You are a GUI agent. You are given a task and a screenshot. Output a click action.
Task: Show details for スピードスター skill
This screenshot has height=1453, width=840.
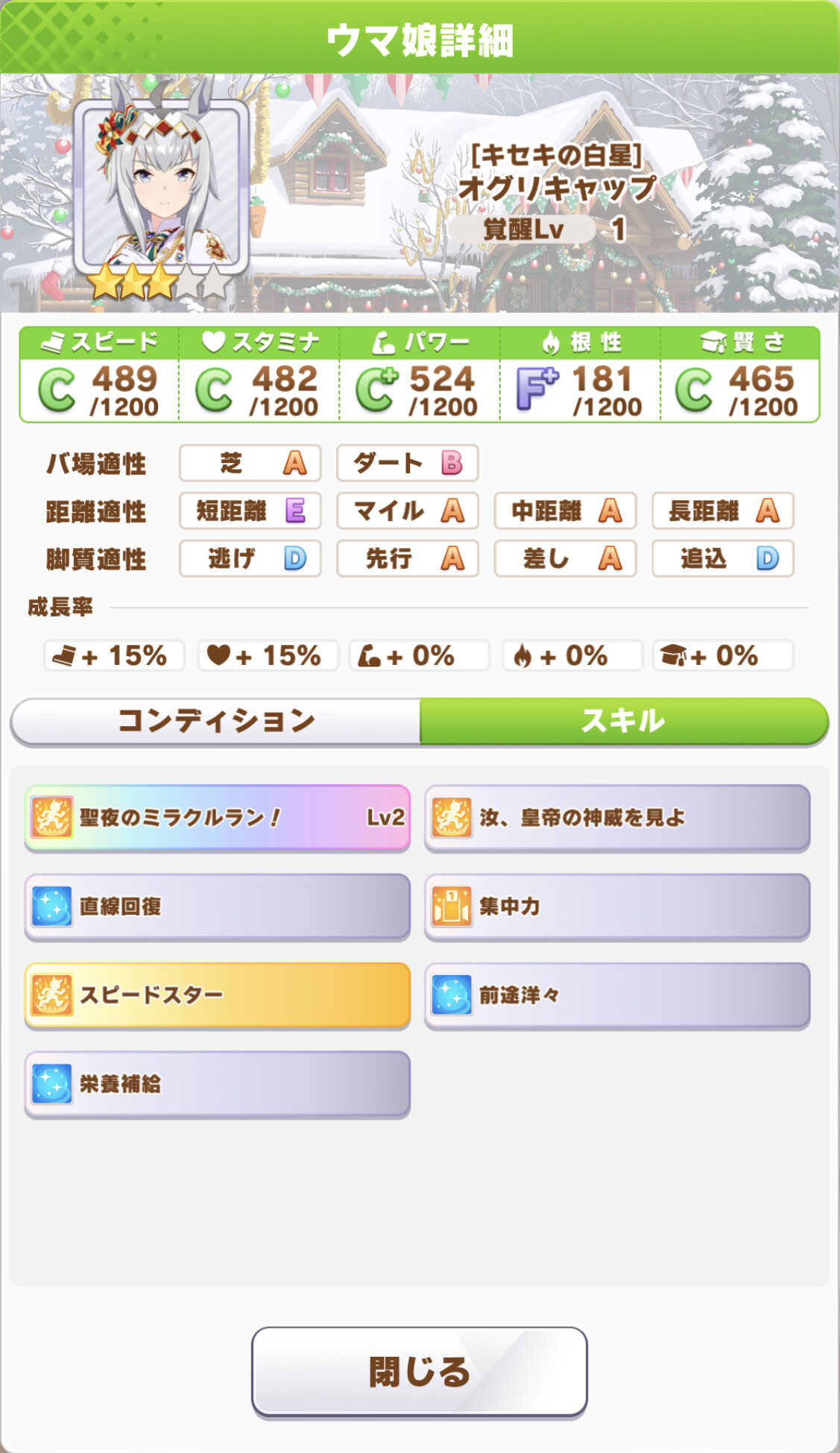click(x=217, y=995)
